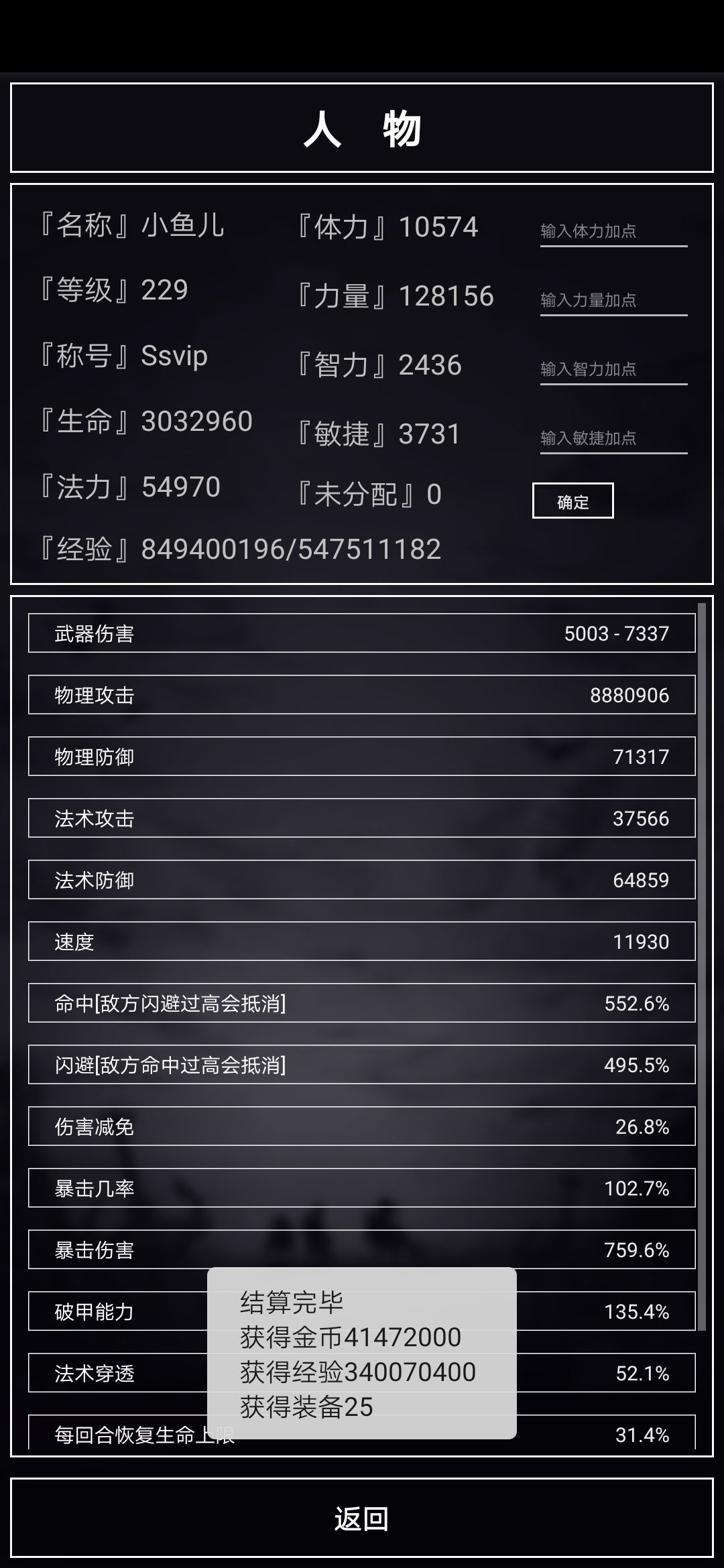
Task: Select the 闪避 dodge stat row
Action: click(x=362, y=1065)
